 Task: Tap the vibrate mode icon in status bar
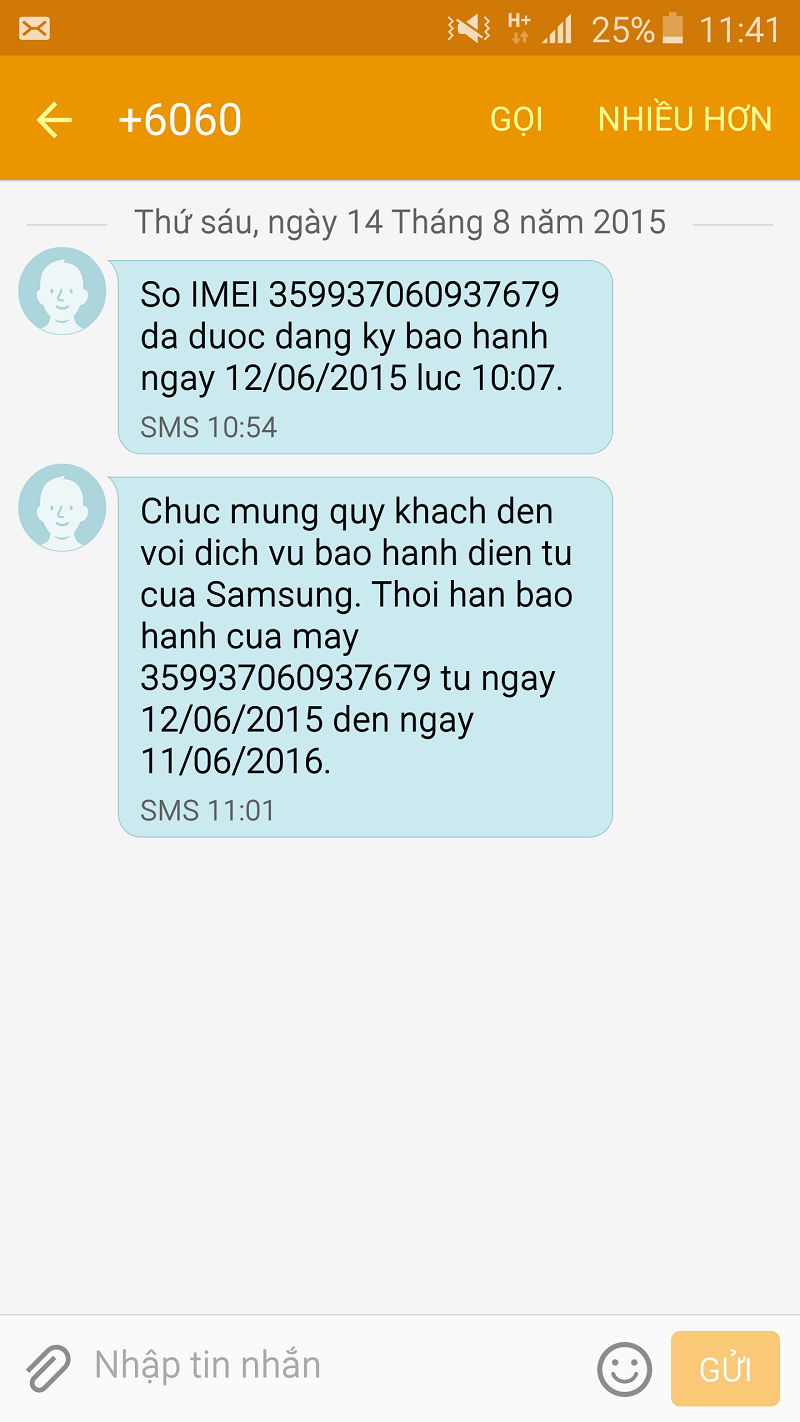coord(462,28)
